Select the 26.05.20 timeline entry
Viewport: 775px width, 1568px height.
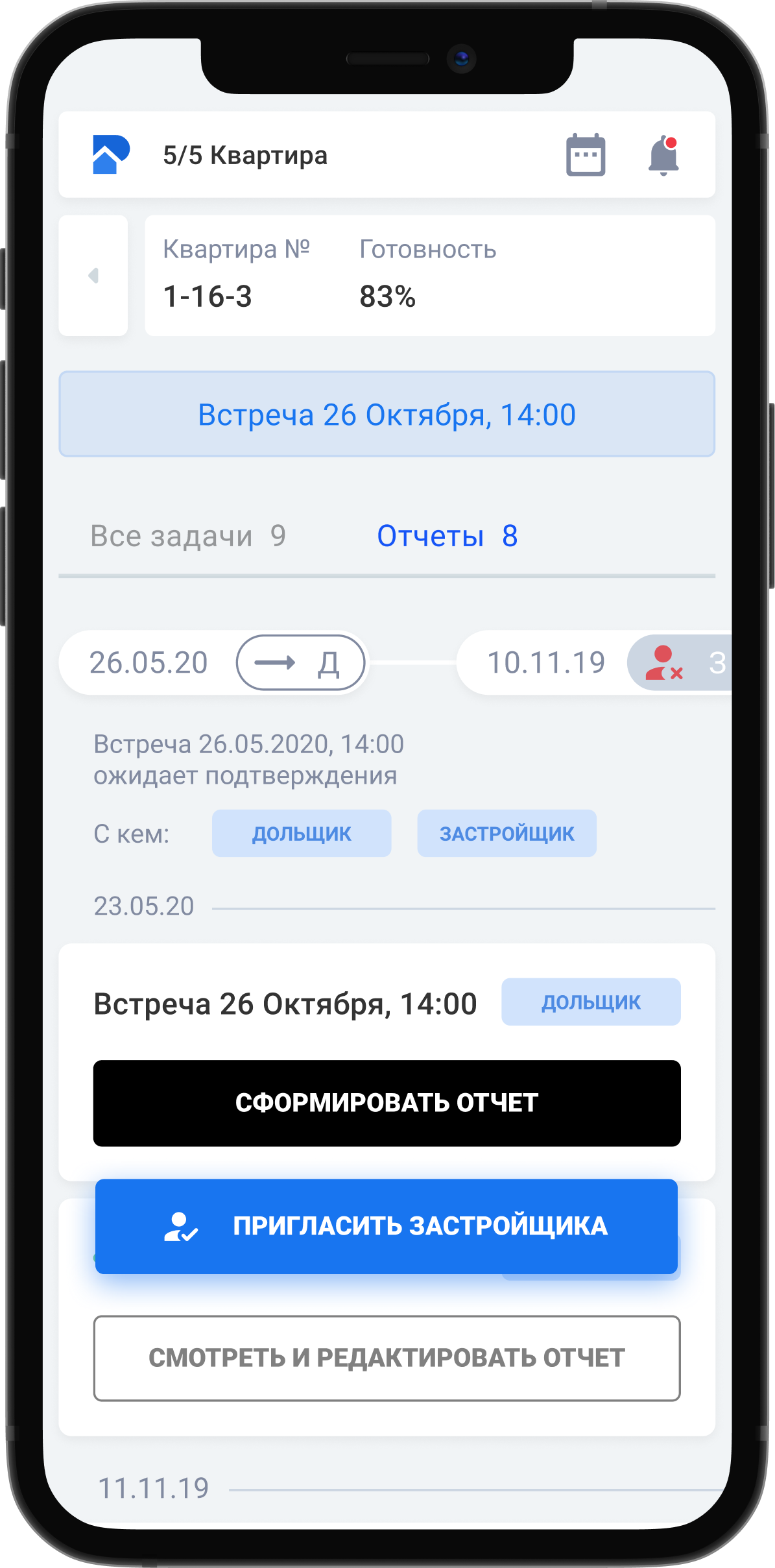pyautogui.click(x=149, y=663)
